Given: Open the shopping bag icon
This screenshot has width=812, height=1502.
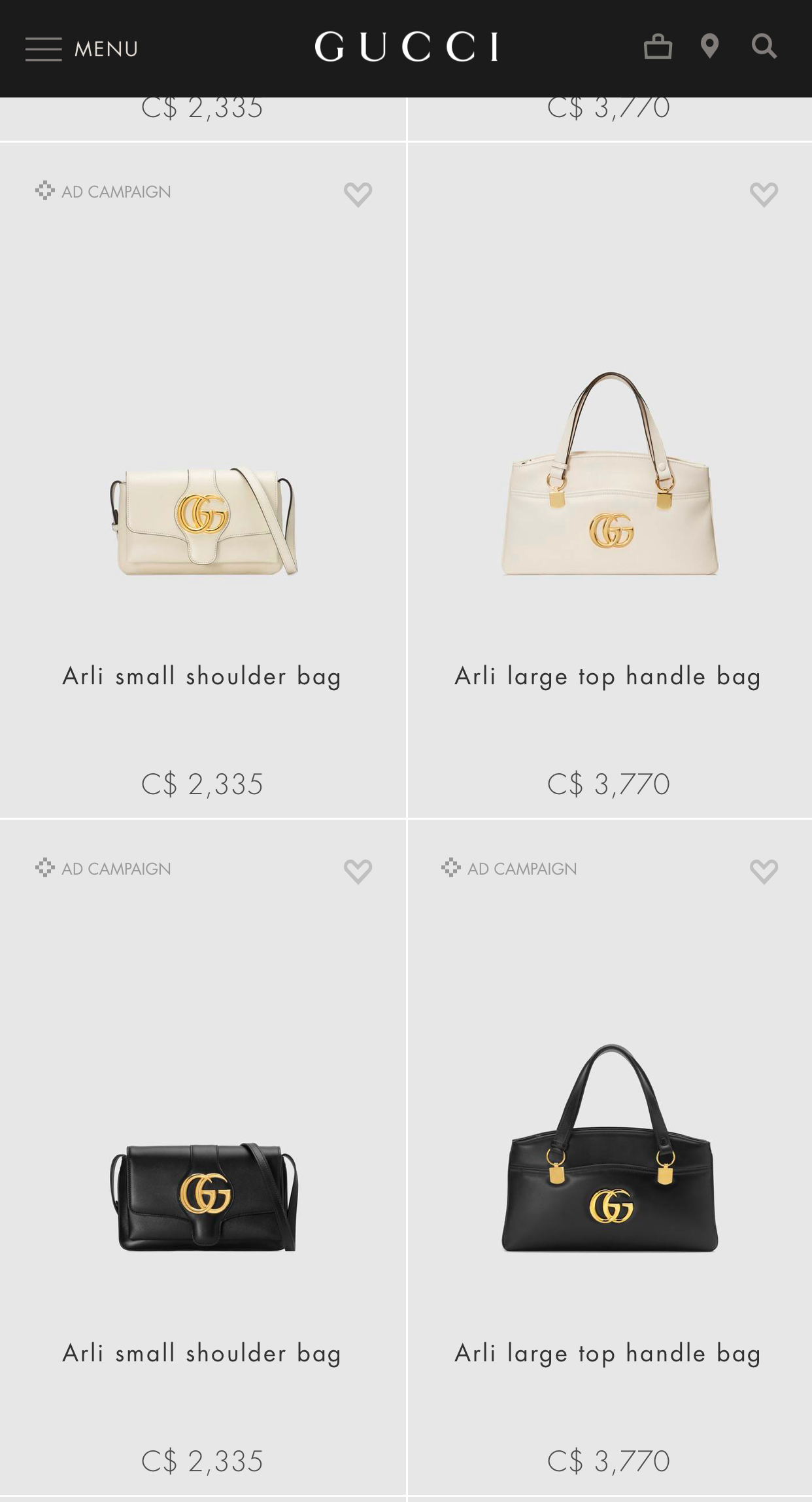Looking at the screenshot, I should coord(658,47).
